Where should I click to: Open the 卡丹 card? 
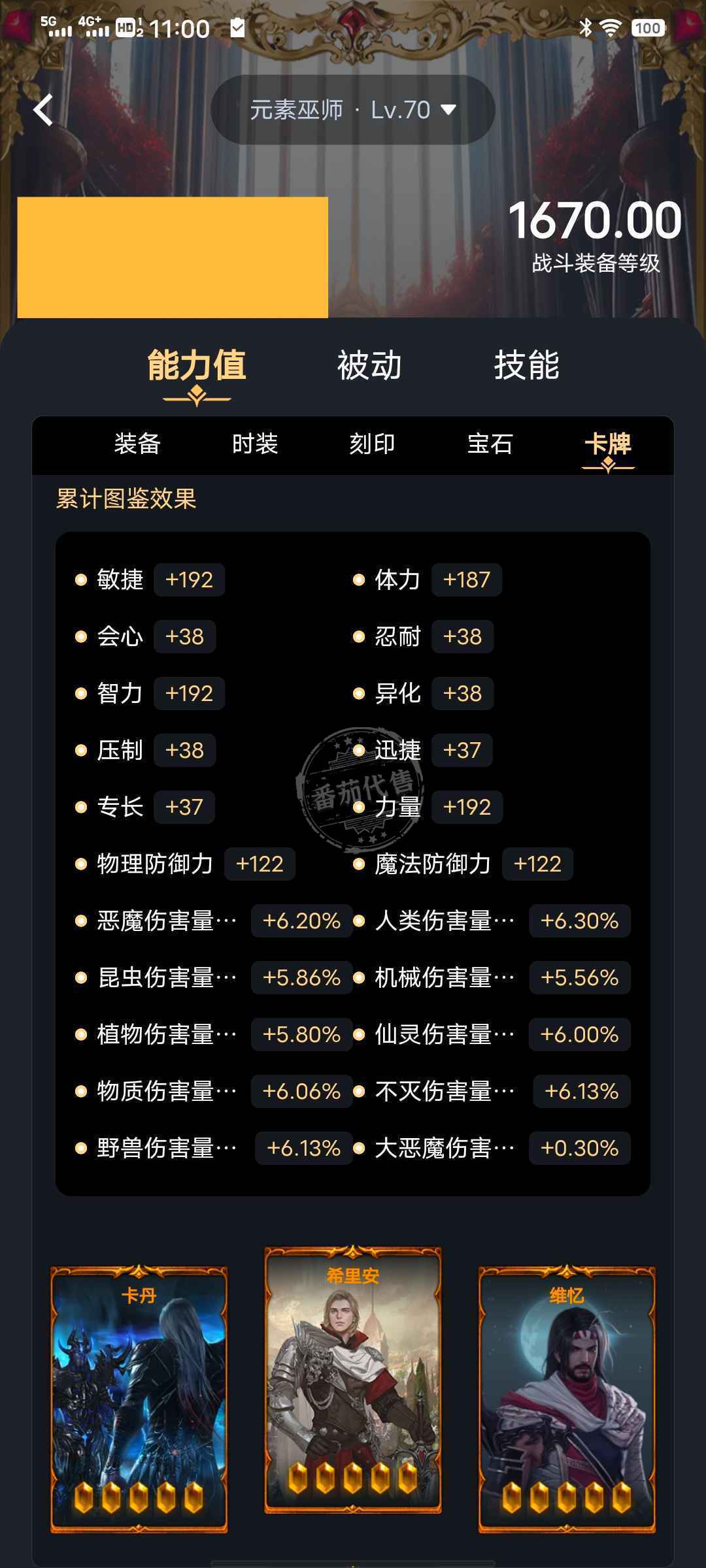(x=139, y=1399)
